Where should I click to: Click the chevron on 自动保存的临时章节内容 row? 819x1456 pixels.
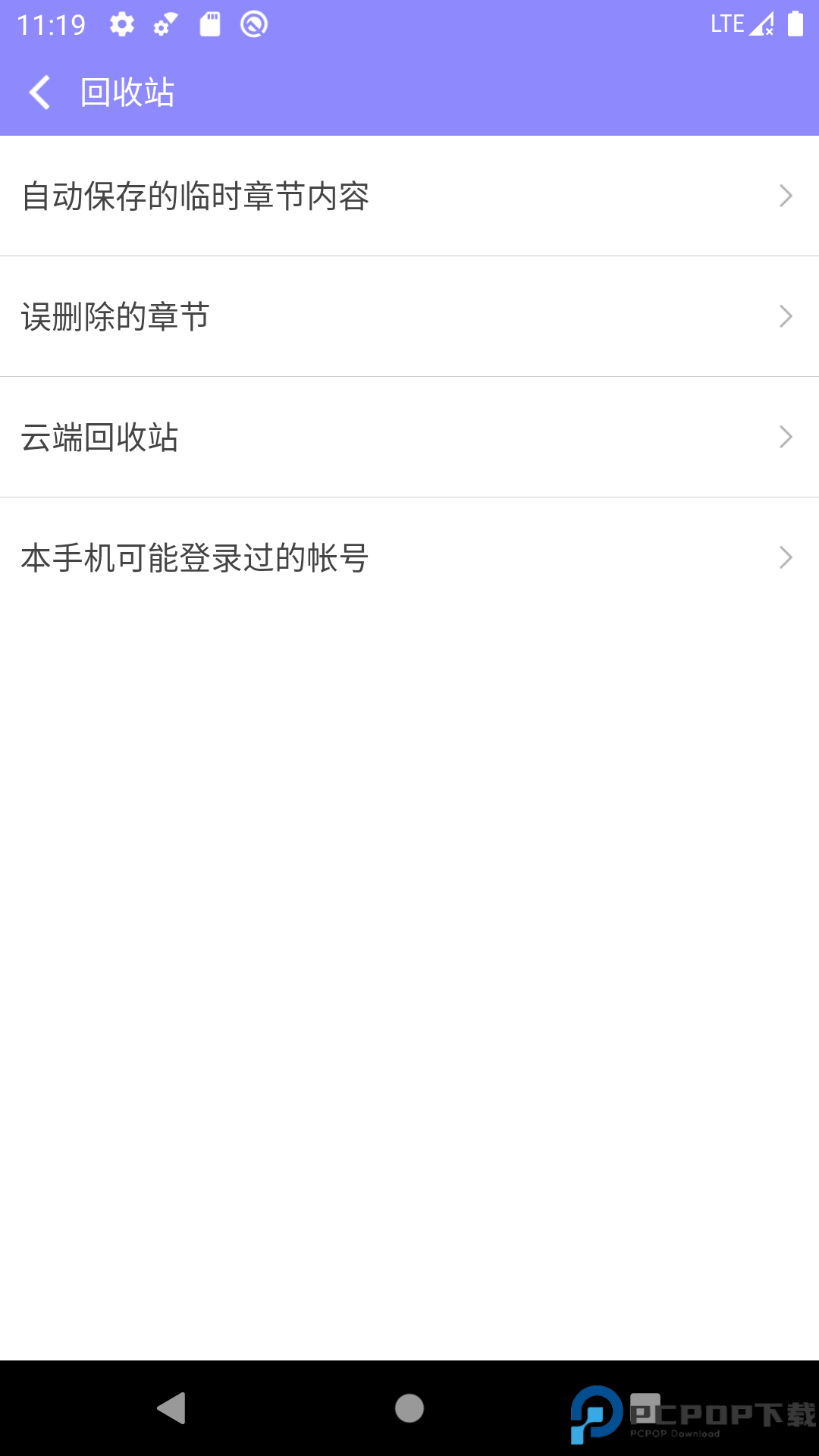(786, 196)
